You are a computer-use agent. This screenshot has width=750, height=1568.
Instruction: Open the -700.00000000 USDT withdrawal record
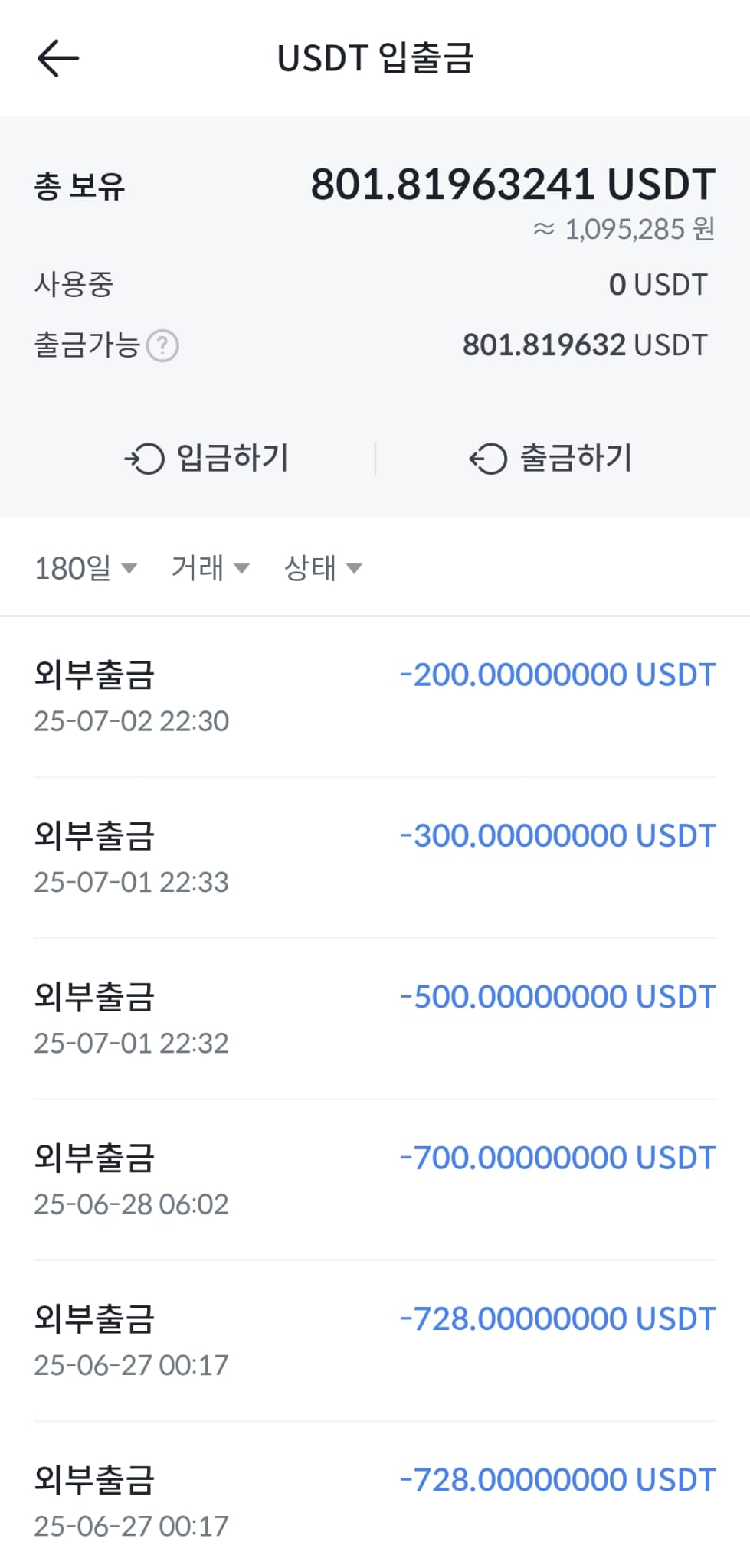375,1180
